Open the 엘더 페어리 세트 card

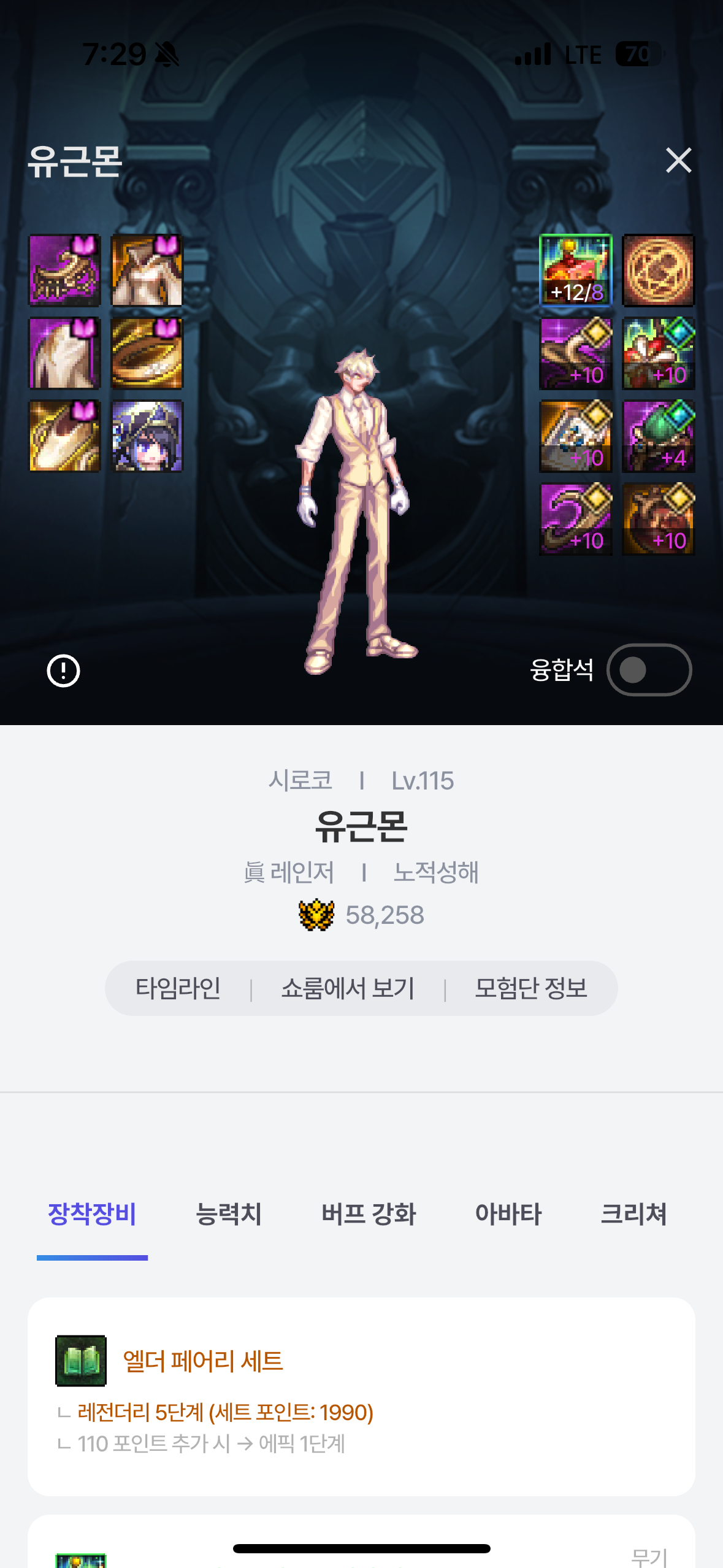(361, 1396)
